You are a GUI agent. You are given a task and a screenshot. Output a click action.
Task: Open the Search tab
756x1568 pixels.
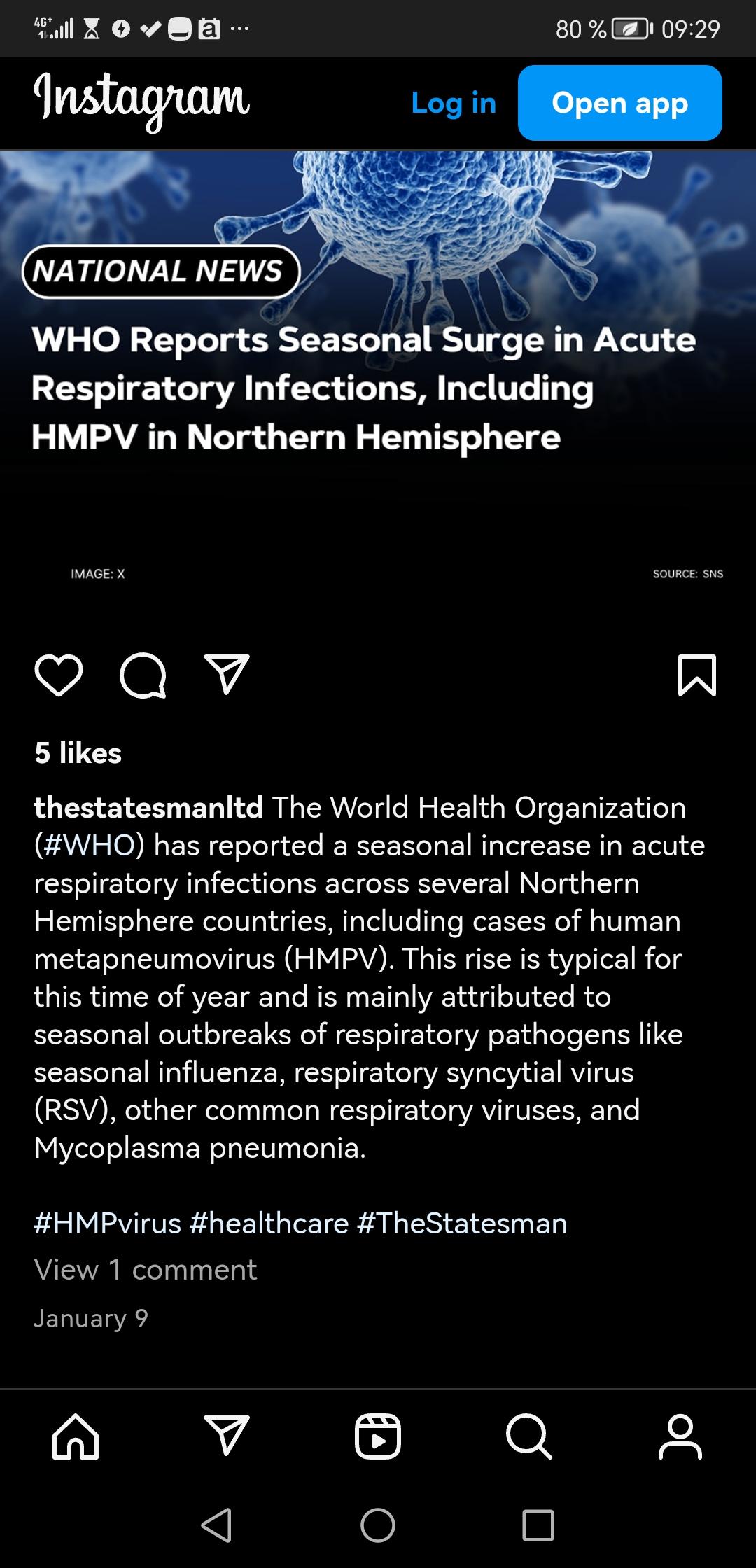(x=529, y=1436)
